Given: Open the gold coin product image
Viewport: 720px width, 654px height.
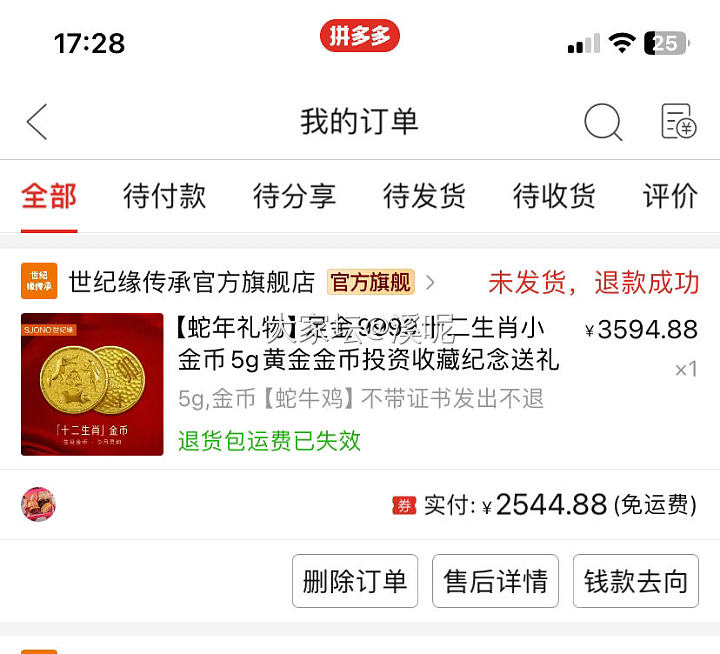Looking at the screenshot, I should [x=92, y=385].
